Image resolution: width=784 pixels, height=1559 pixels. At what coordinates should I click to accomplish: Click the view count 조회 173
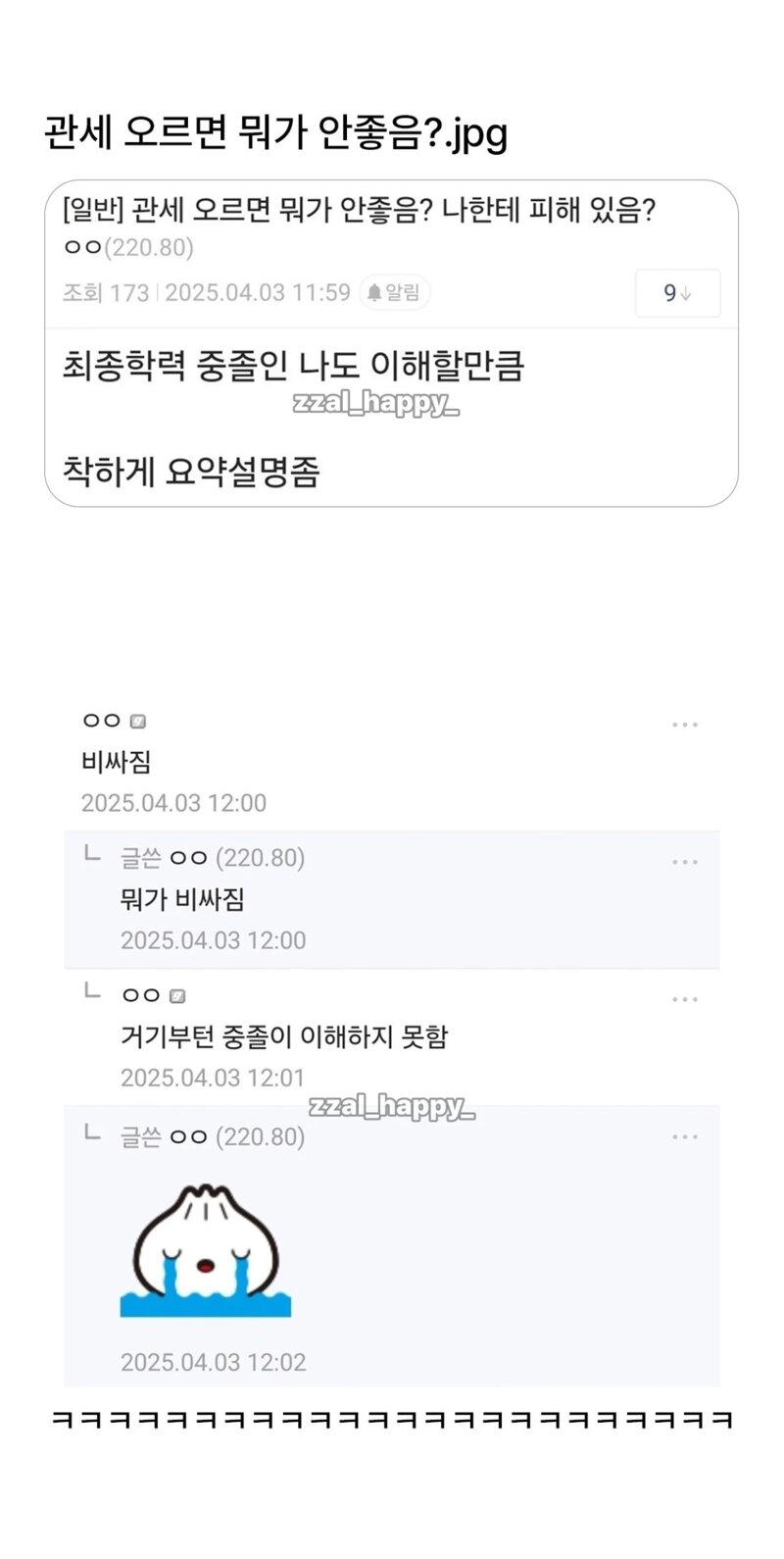[102, 292]
